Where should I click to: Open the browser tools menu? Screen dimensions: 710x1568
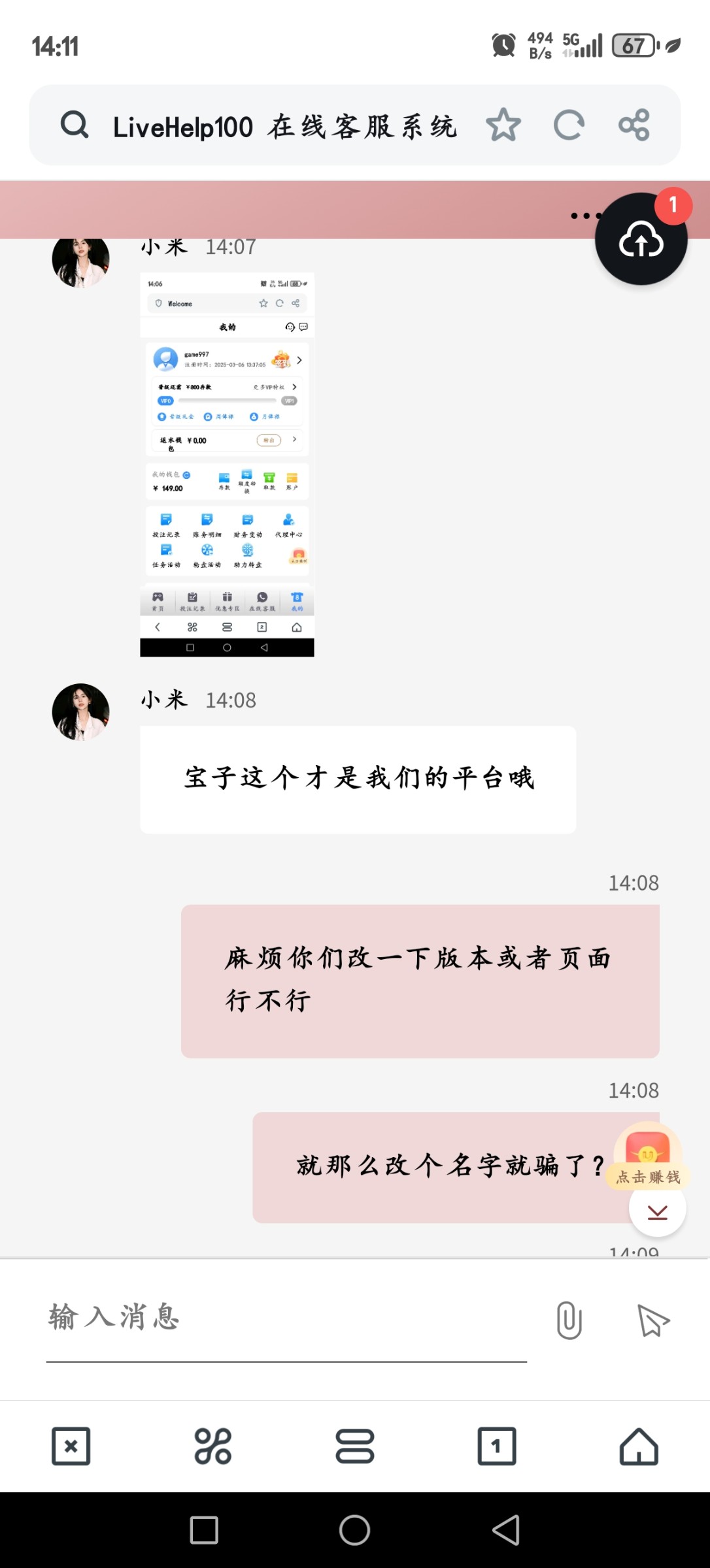coord(213,1446)
